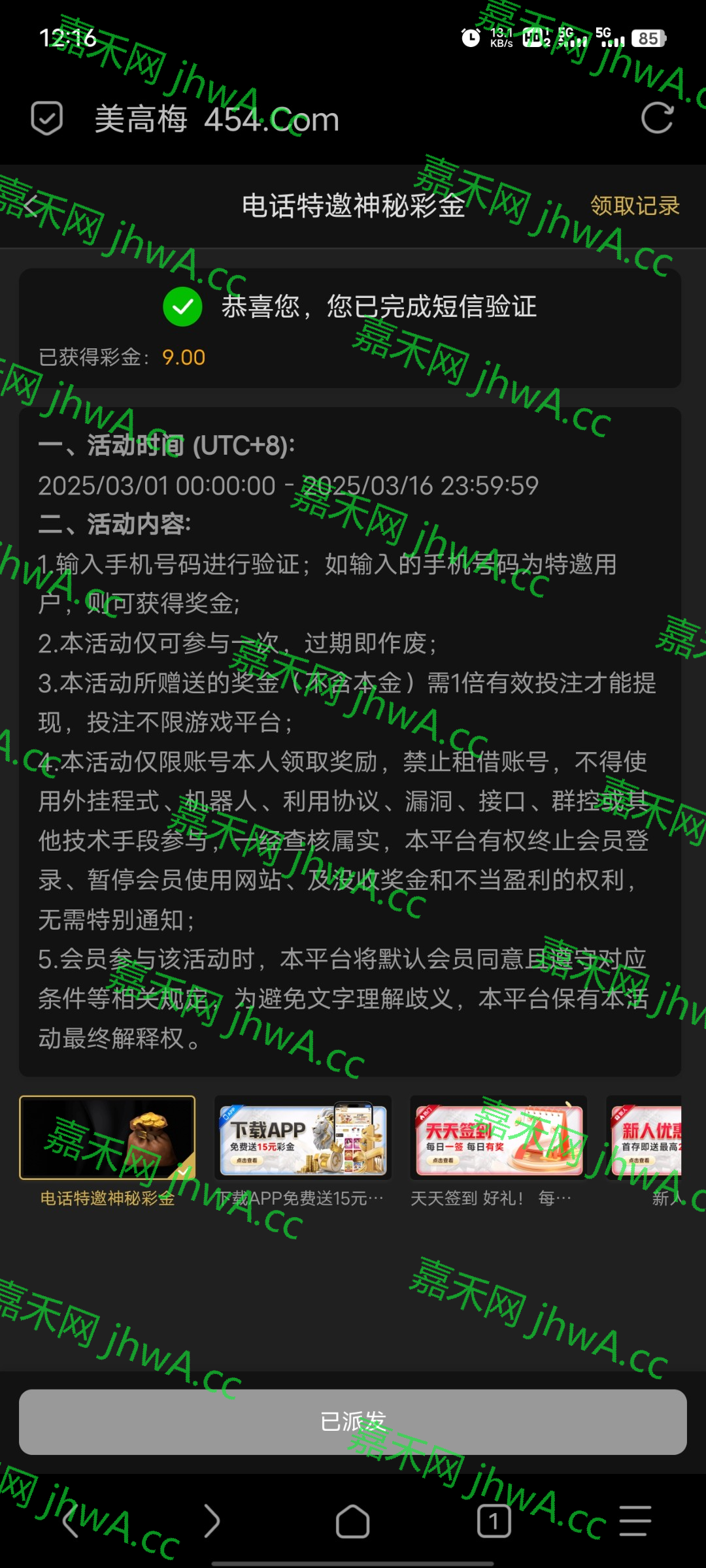Tap the security shield icon beside the address

(47, 118)
